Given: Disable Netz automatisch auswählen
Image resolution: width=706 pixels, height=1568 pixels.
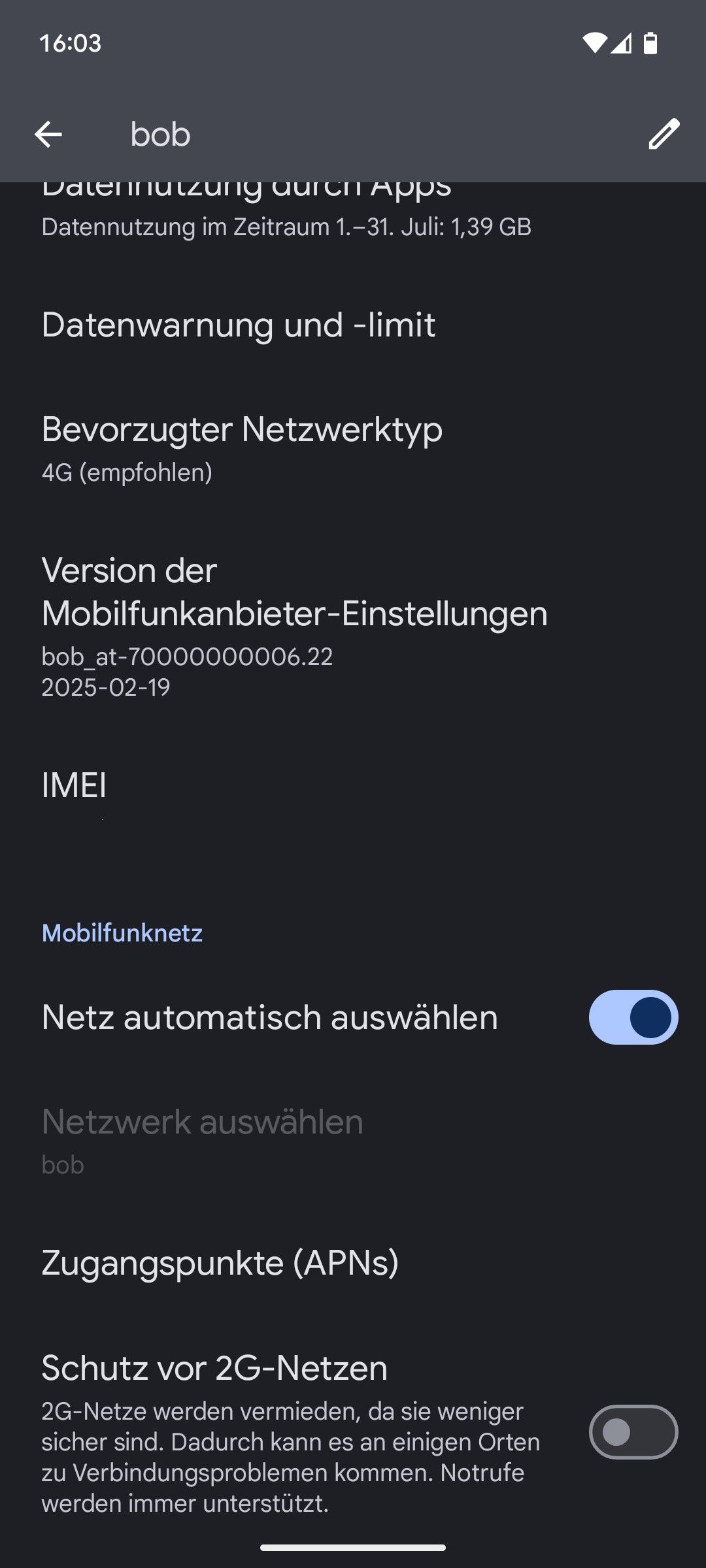Looking at the screenshot, I should tap(633, 1017).
